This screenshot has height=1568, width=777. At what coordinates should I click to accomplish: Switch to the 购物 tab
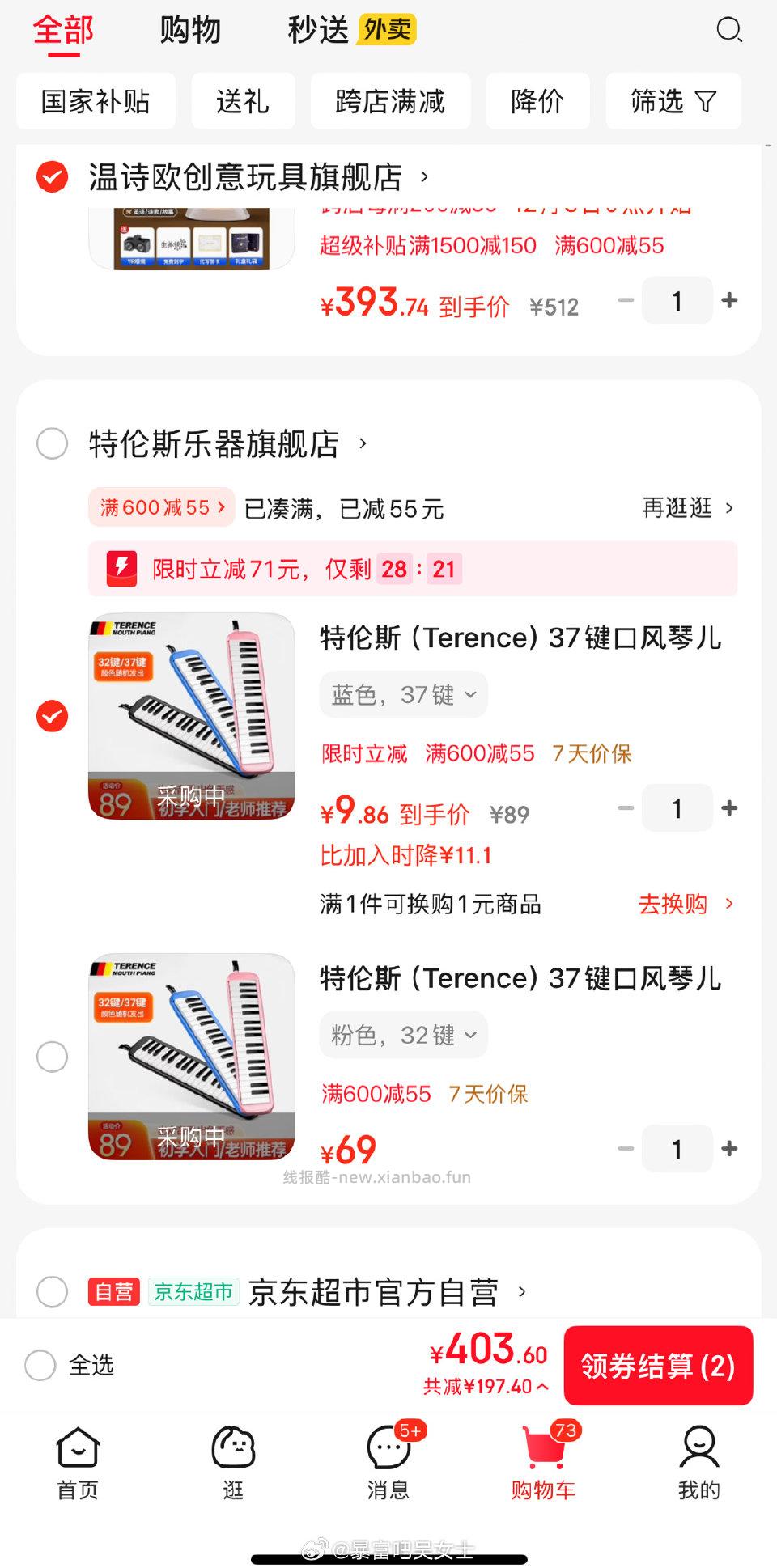click(x=191, y=30)
